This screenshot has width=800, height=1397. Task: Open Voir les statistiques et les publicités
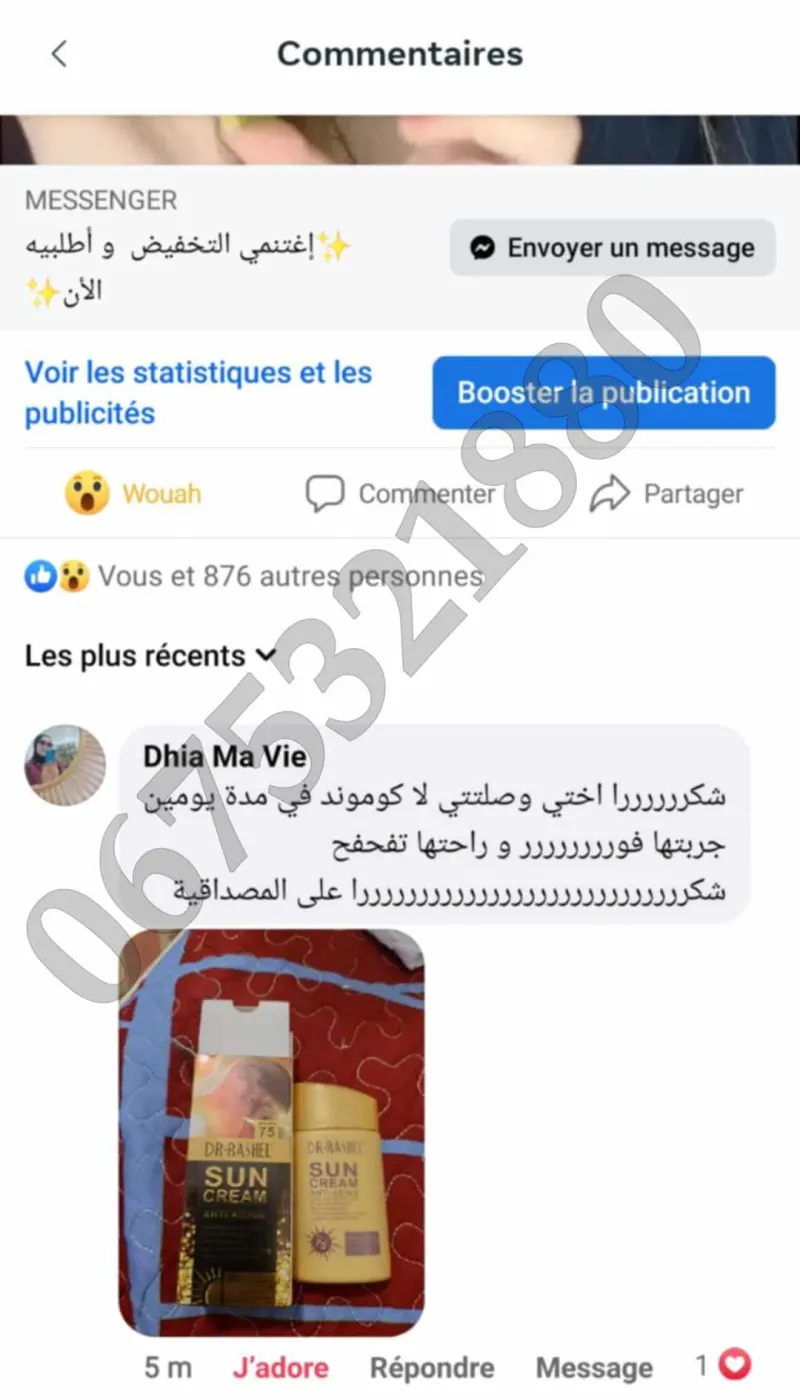(198, 393)
